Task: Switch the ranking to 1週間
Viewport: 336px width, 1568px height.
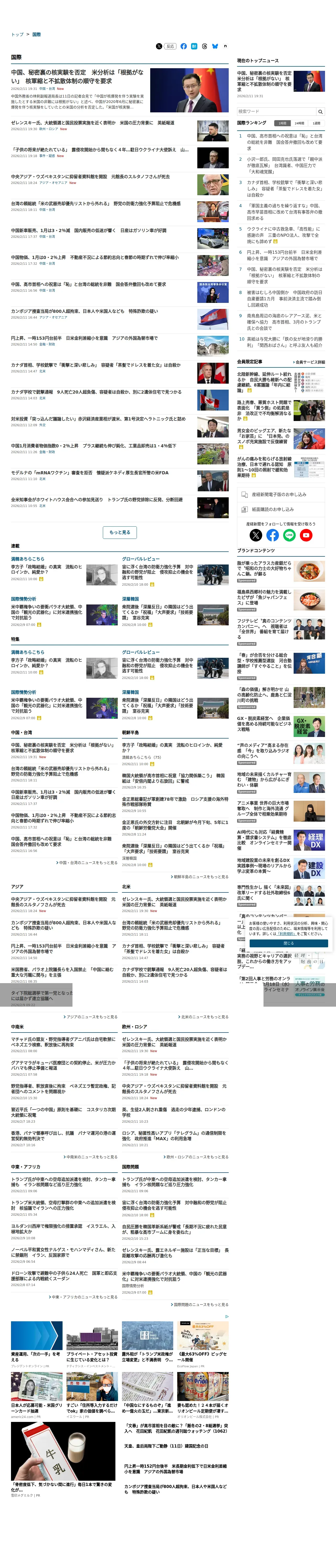Action: (316, 123)
